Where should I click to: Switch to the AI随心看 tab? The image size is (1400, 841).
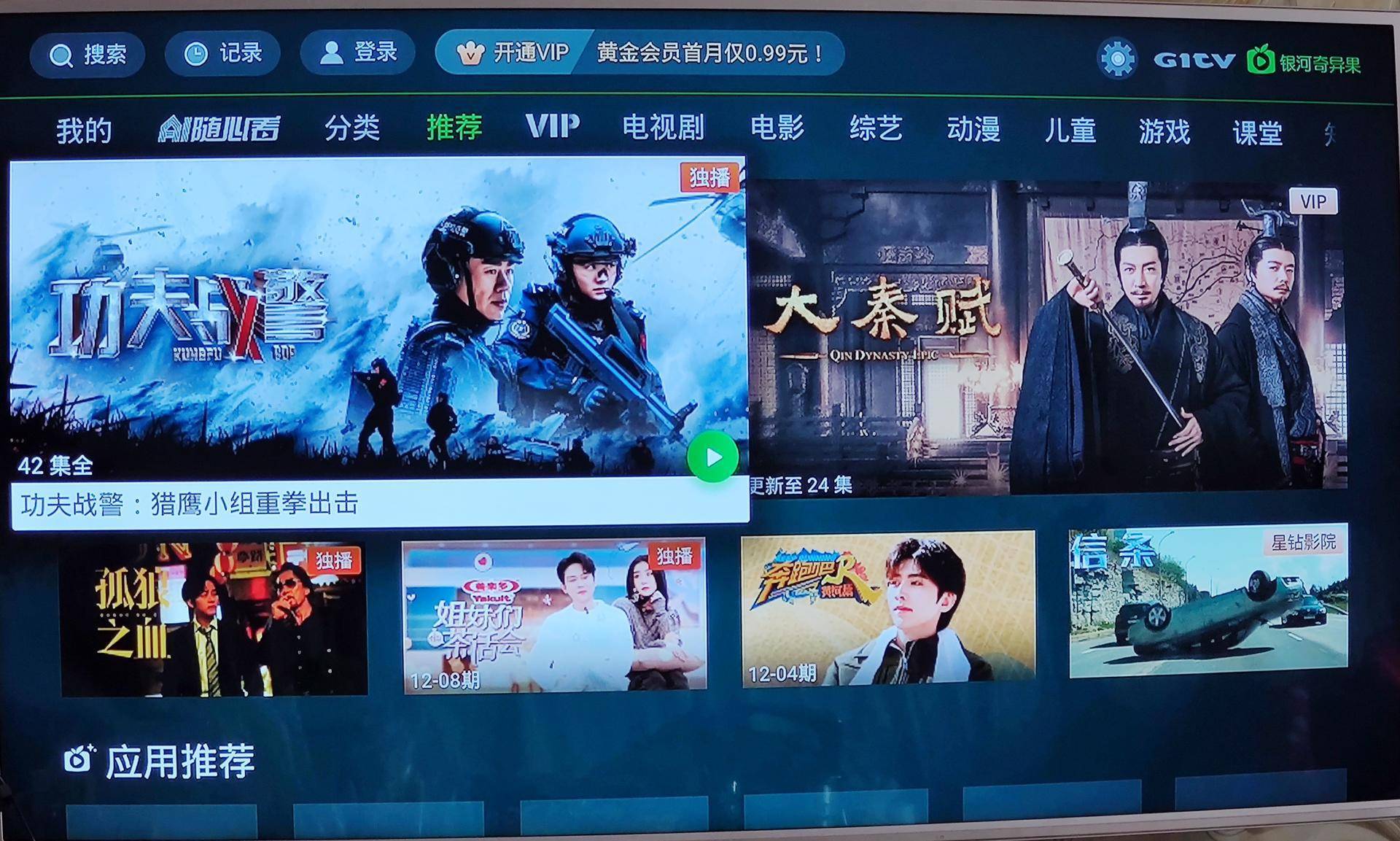point(219,129)
